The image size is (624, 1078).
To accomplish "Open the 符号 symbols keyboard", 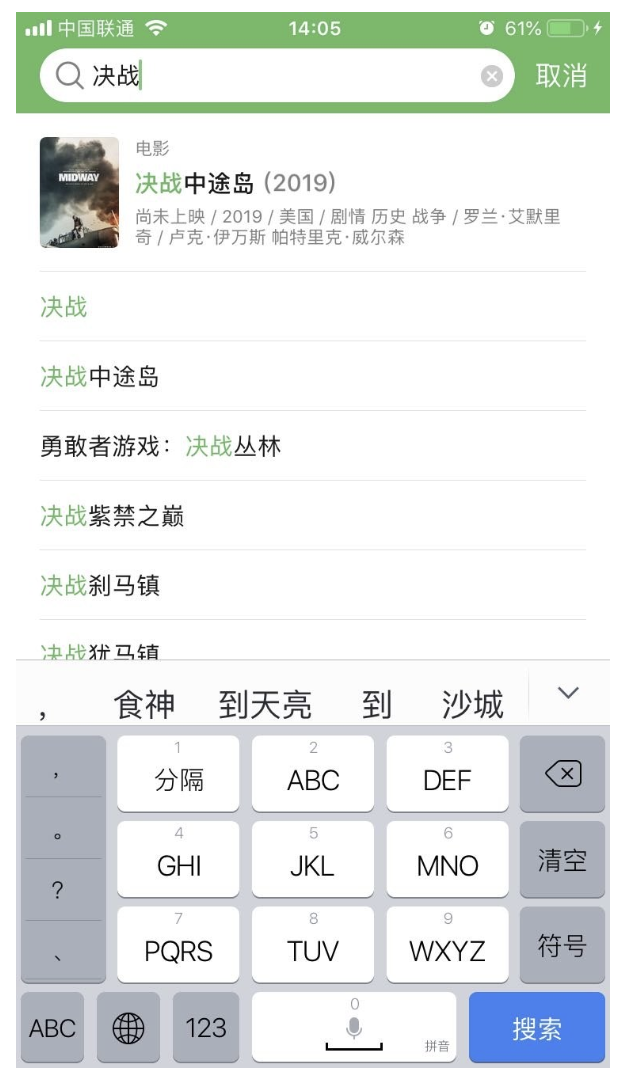I will coord(563,945).
